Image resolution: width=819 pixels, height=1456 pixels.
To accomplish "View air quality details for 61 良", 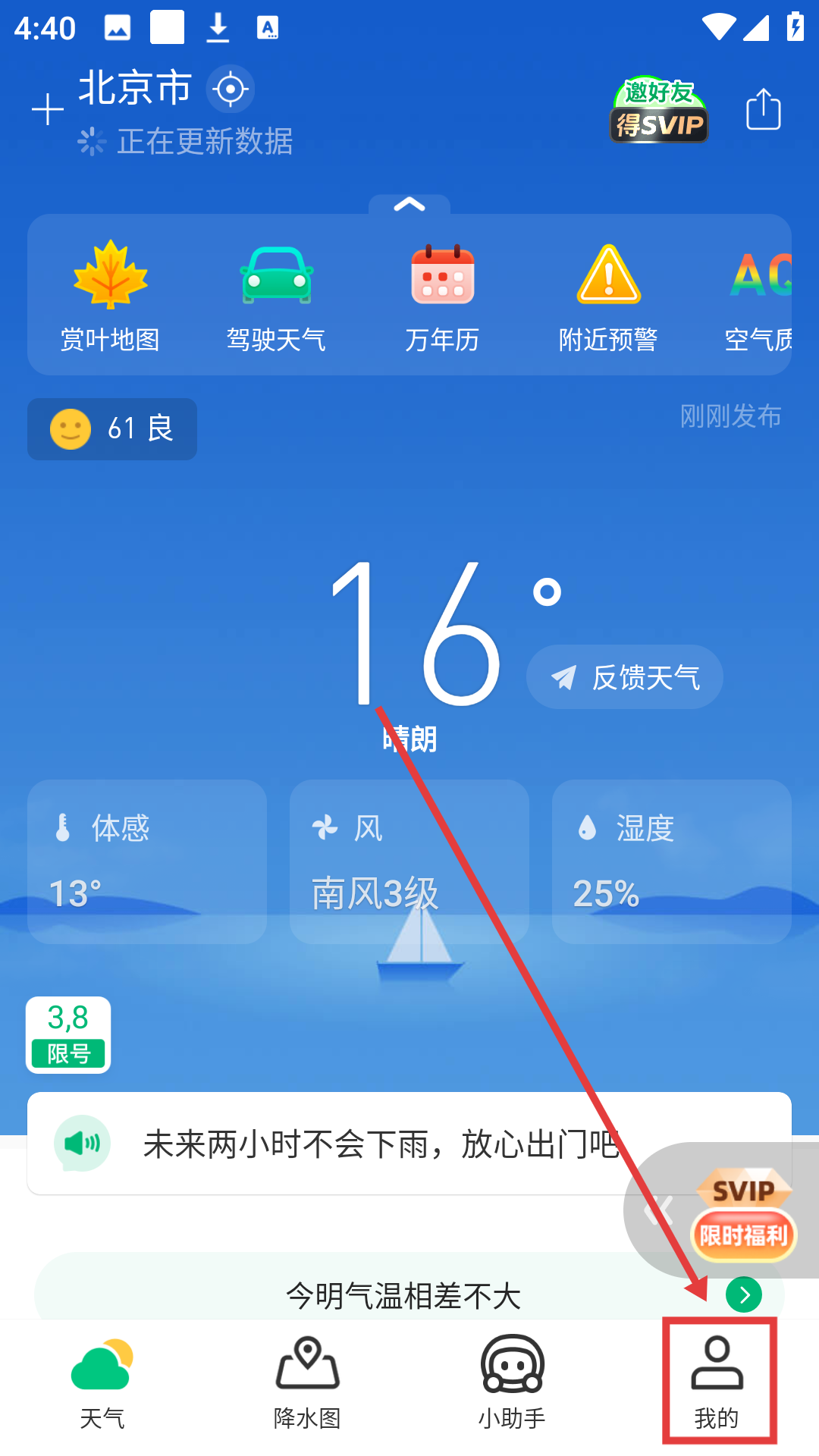I will point(112,429).
